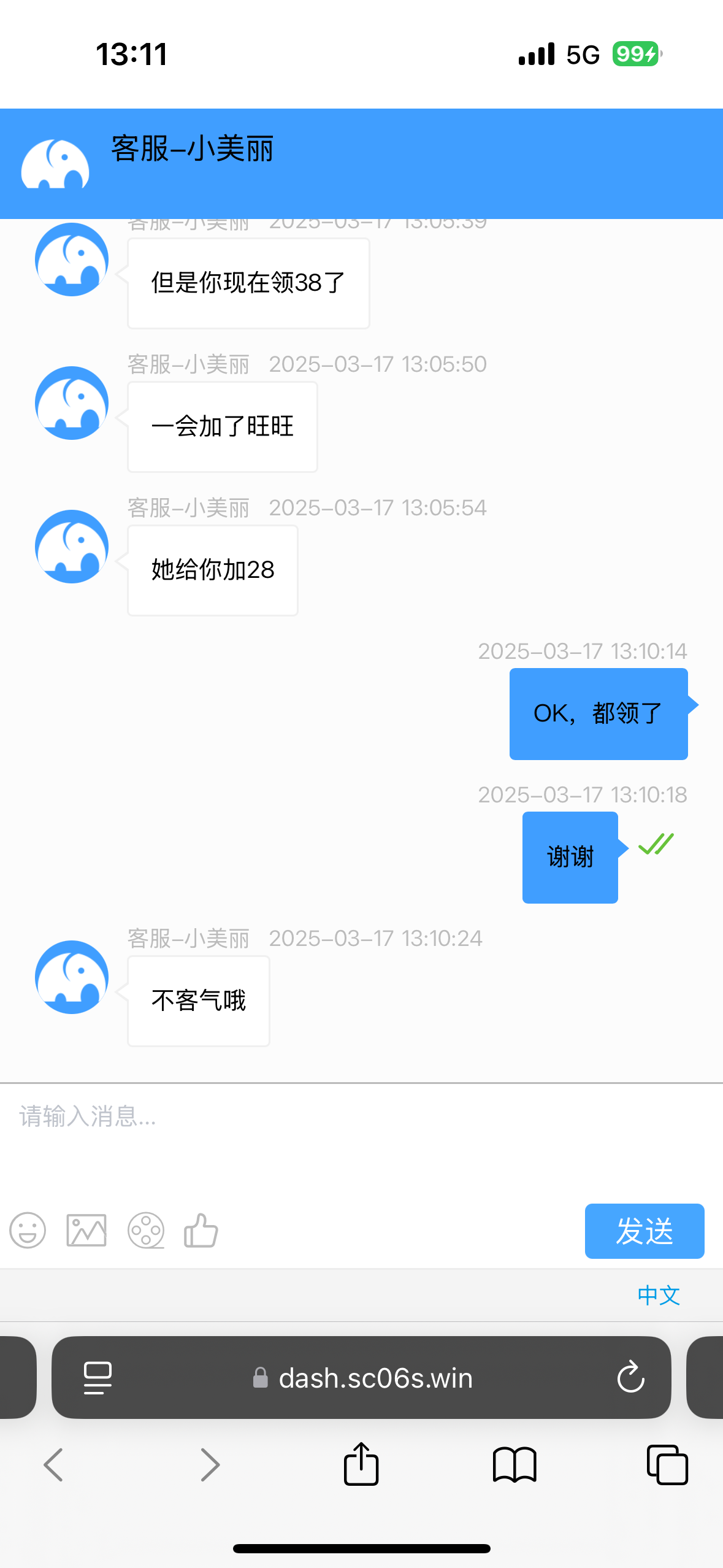This screenshot has width=723, height=1568.
Task: Open the 中文 language selector
Action: [x=658, y=1295]
